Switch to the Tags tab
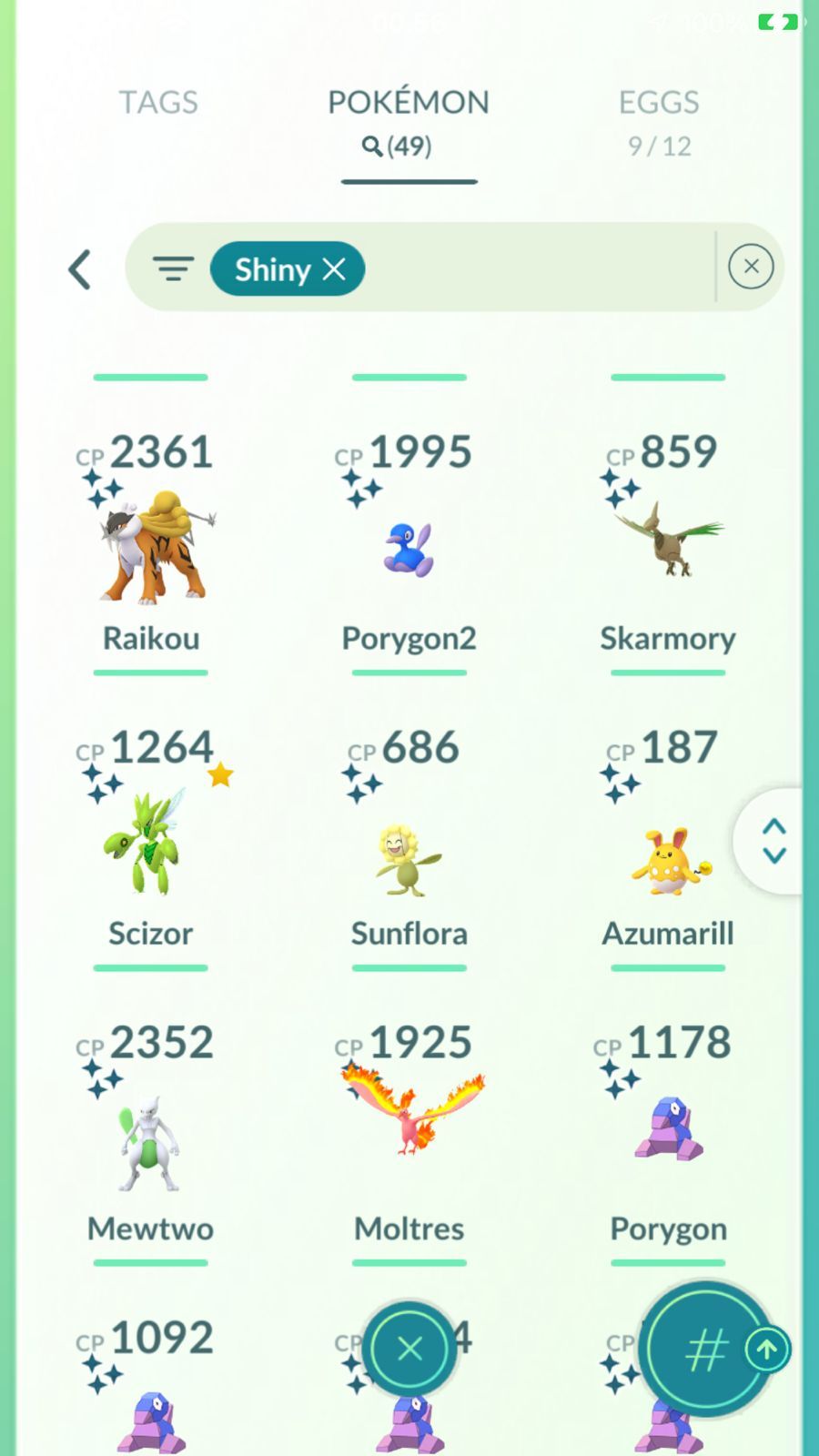Screen dimensions: 819x1456 coord(158,103)
